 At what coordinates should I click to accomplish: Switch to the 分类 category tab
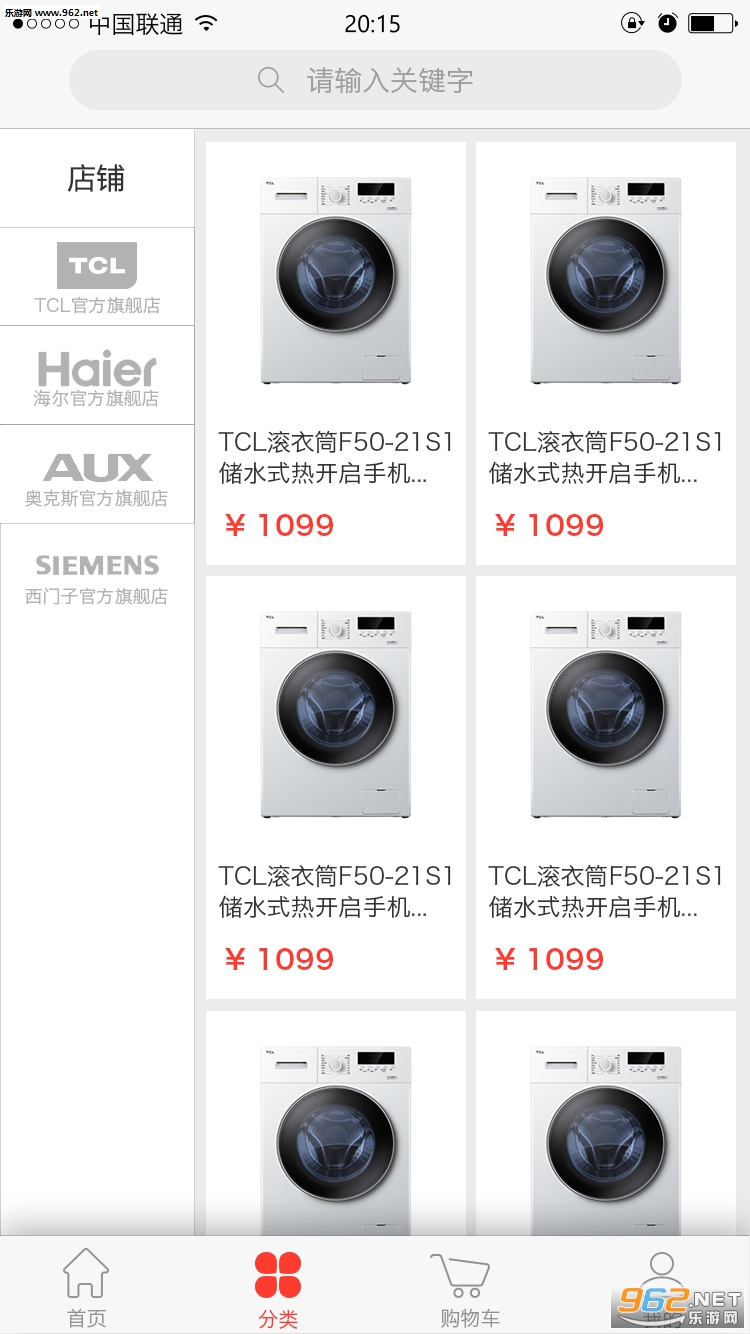pyautogui.click(x=278, y=1287)
